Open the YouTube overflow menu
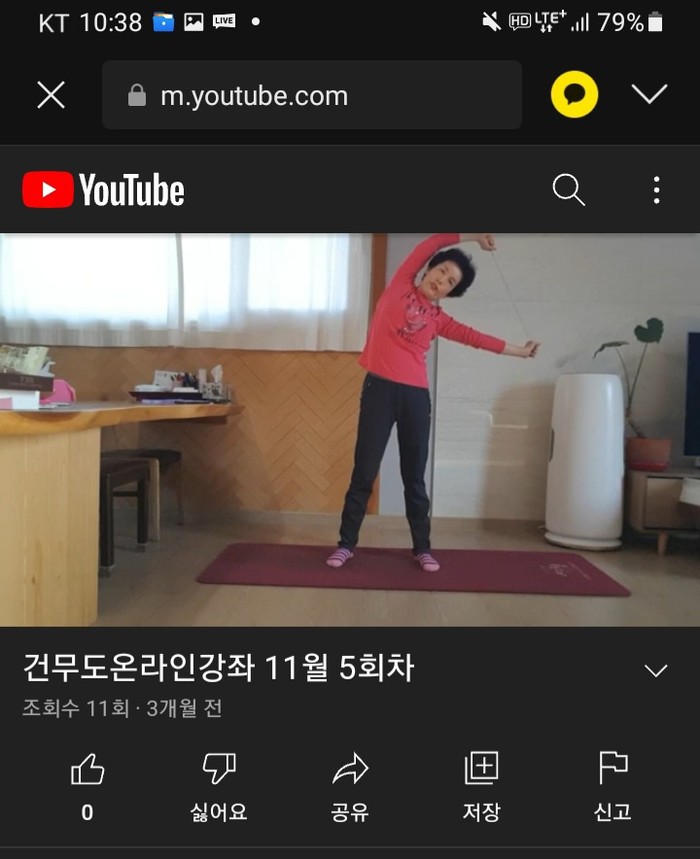 tap(656, 190)
